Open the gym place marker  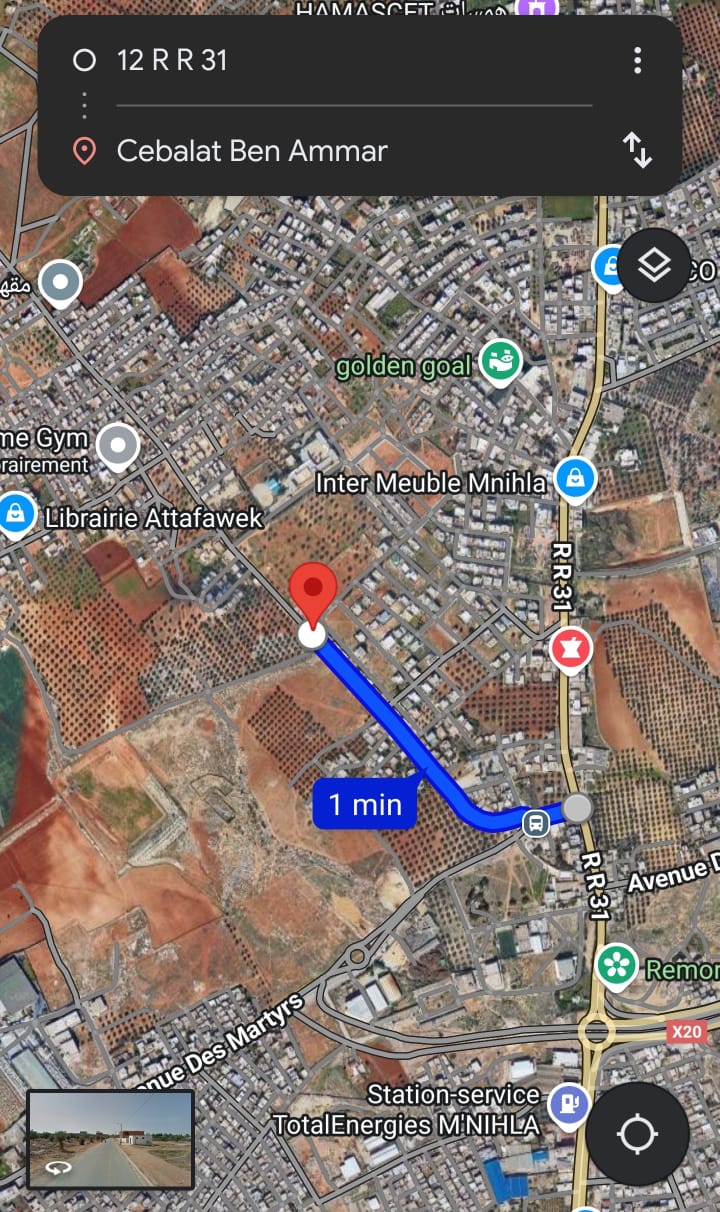pos(118,446)
